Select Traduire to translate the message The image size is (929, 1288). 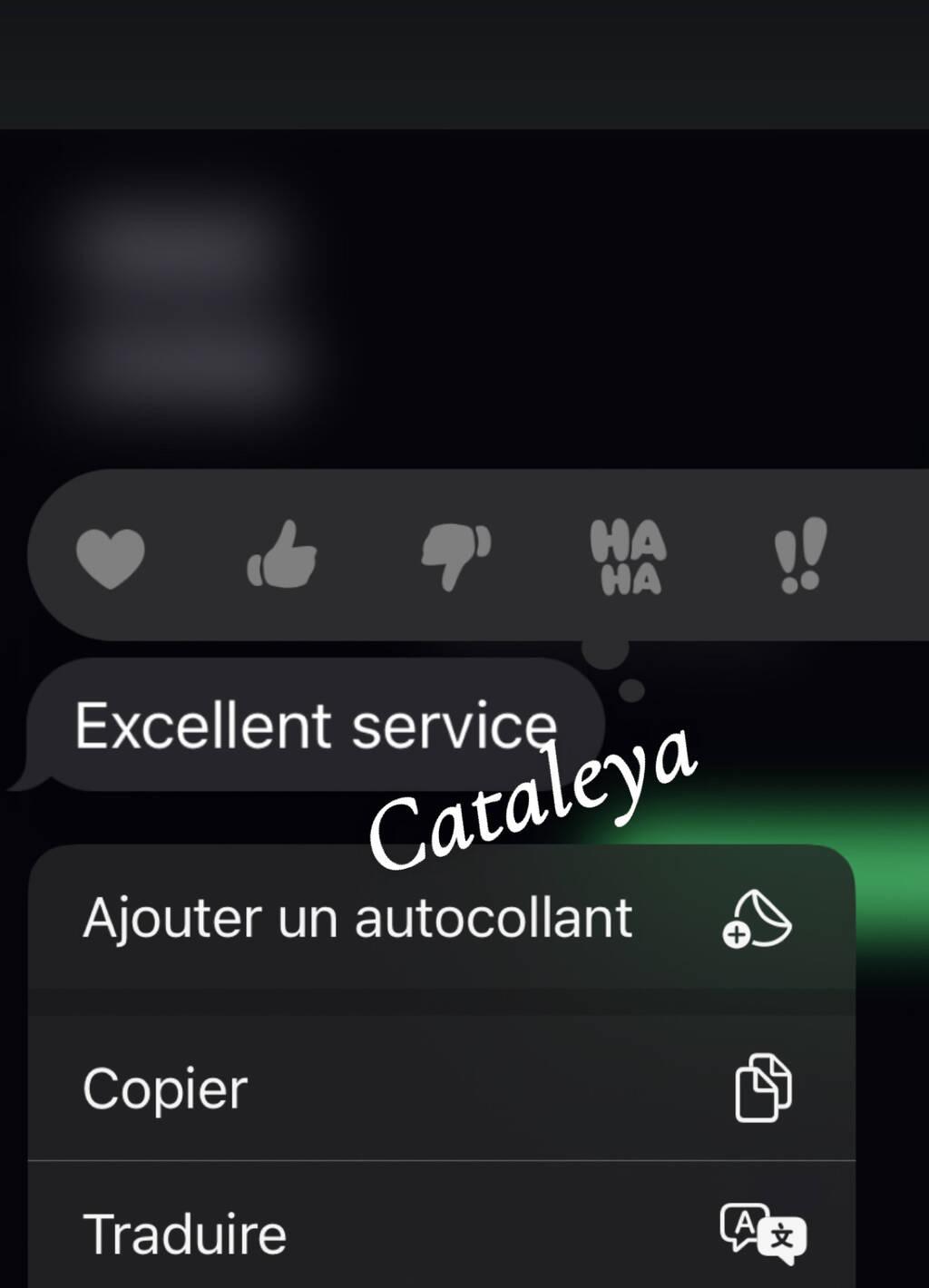point(441,1232)
